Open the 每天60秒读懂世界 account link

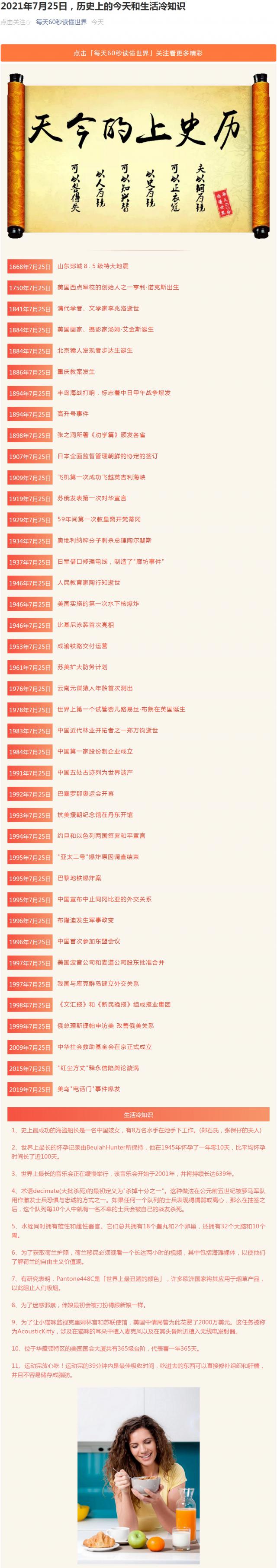click(61, 22)
